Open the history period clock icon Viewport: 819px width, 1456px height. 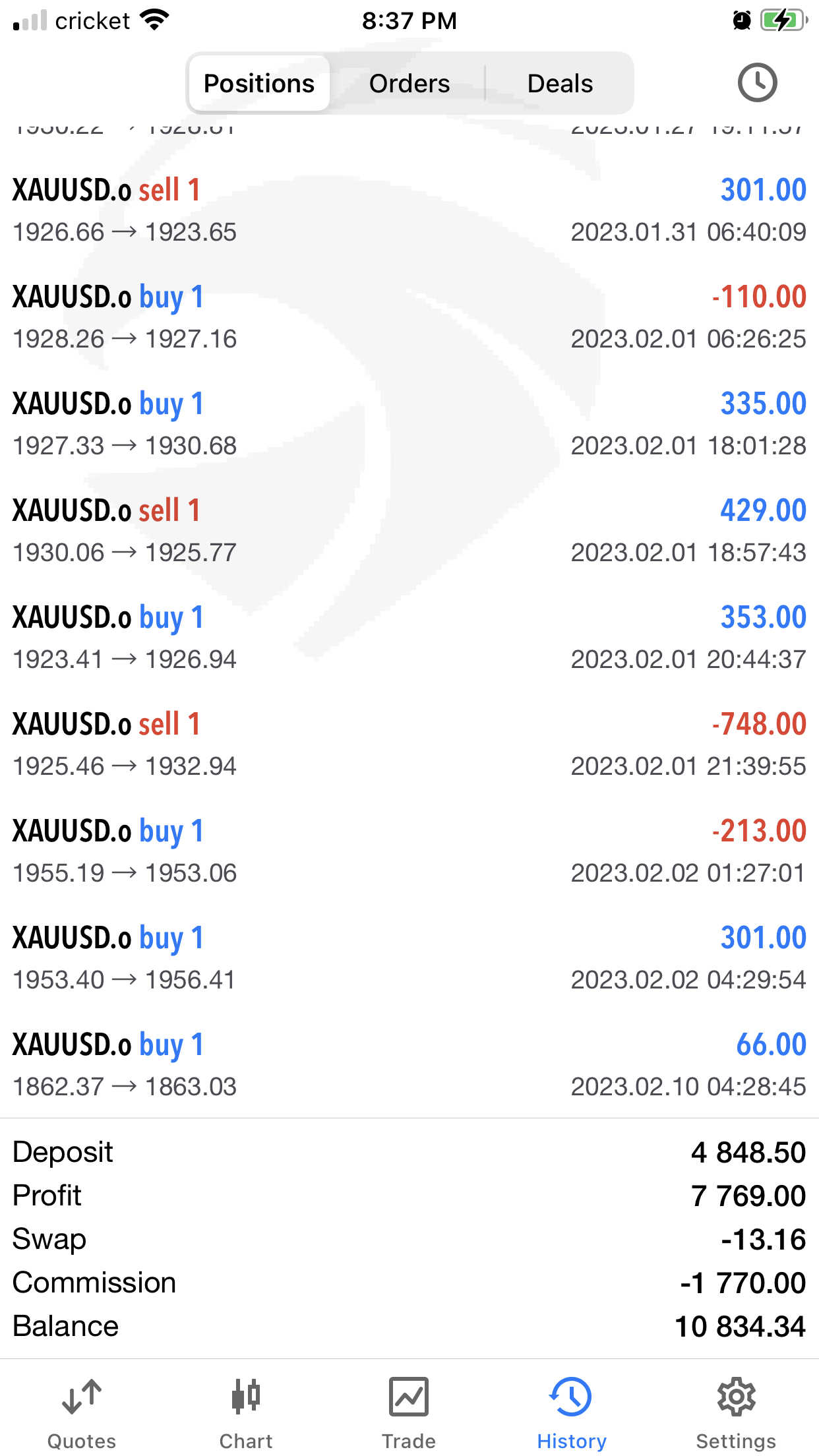[756, 83]
